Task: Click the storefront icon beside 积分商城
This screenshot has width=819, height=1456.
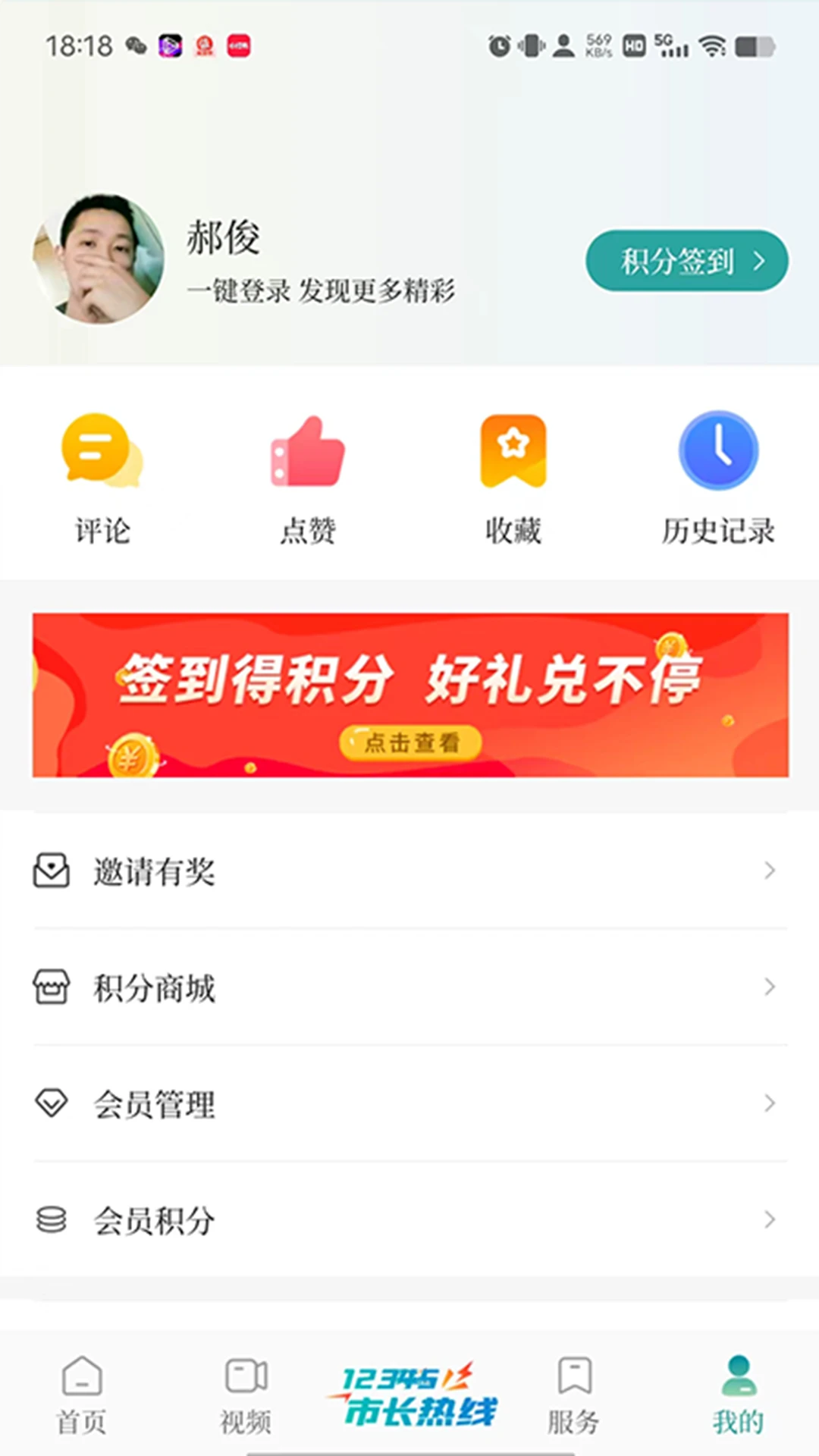Action: point(52,987)
